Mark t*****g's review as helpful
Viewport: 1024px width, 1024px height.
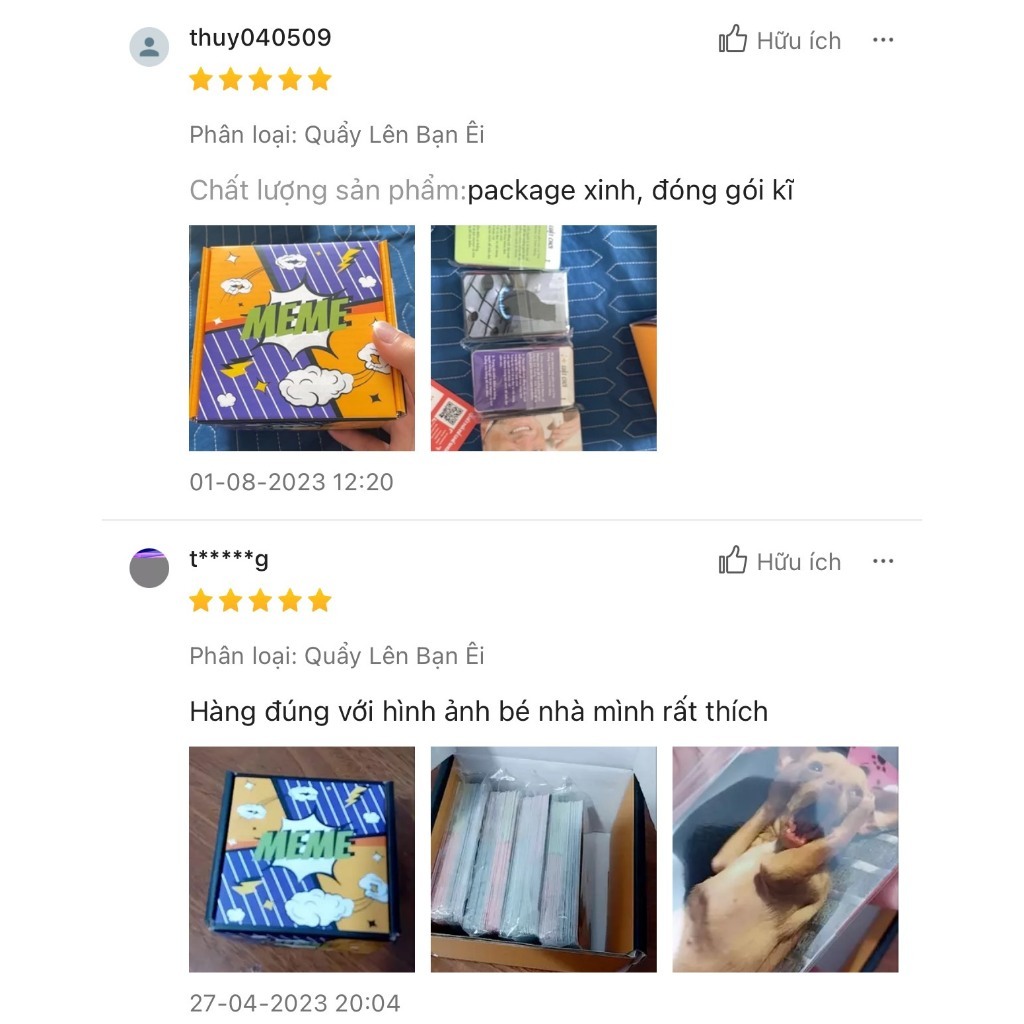click(x=779, y=561)
